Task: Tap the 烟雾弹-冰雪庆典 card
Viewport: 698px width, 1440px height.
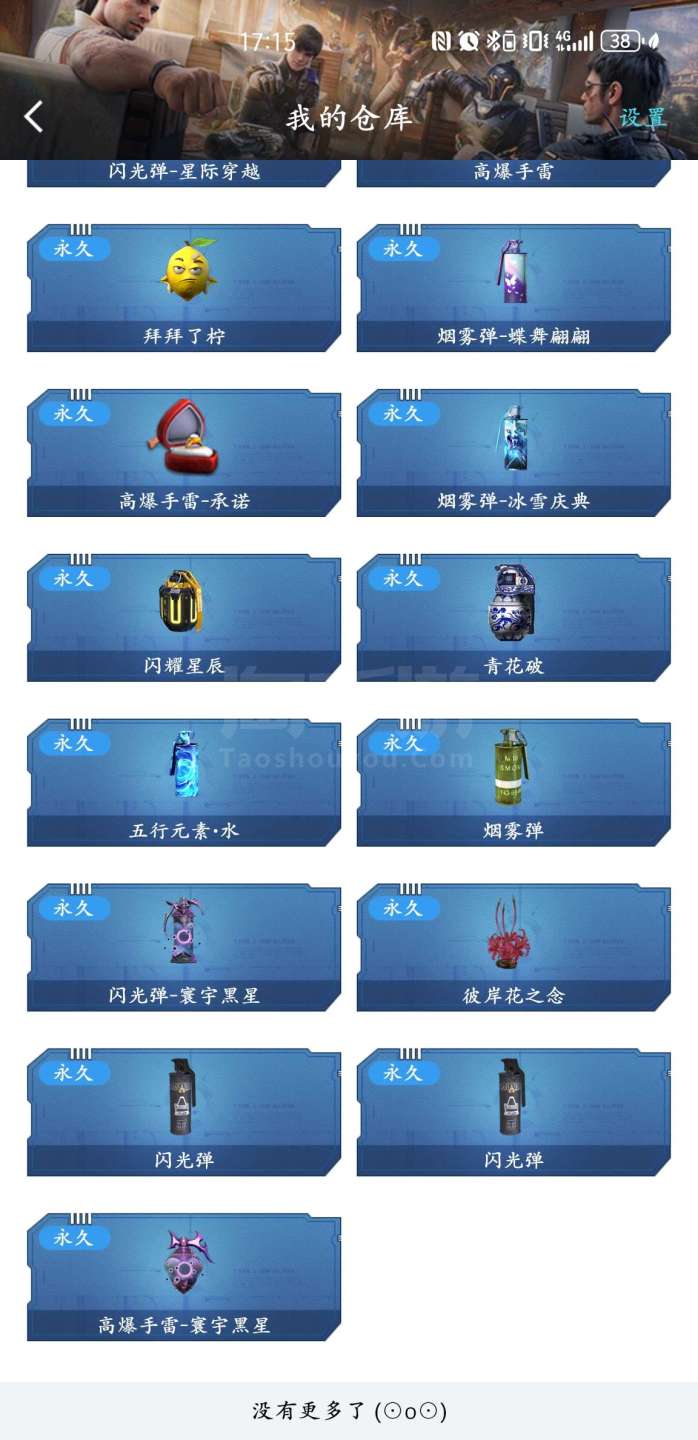Action: pyautogui.click(x=513, y=453)
